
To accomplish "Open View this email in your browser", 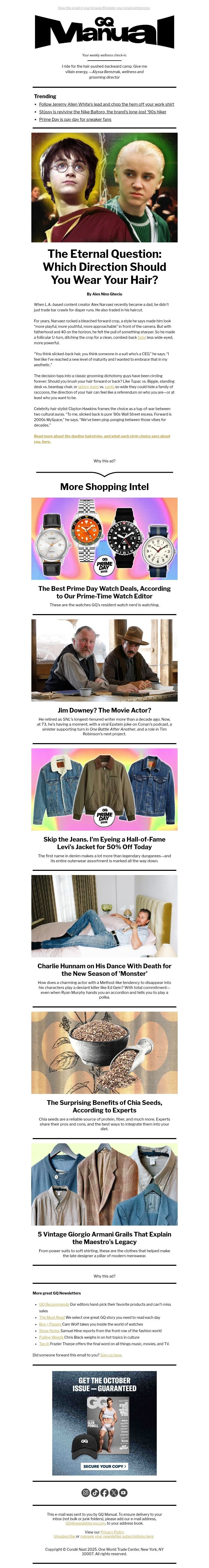I will [80, 8].
